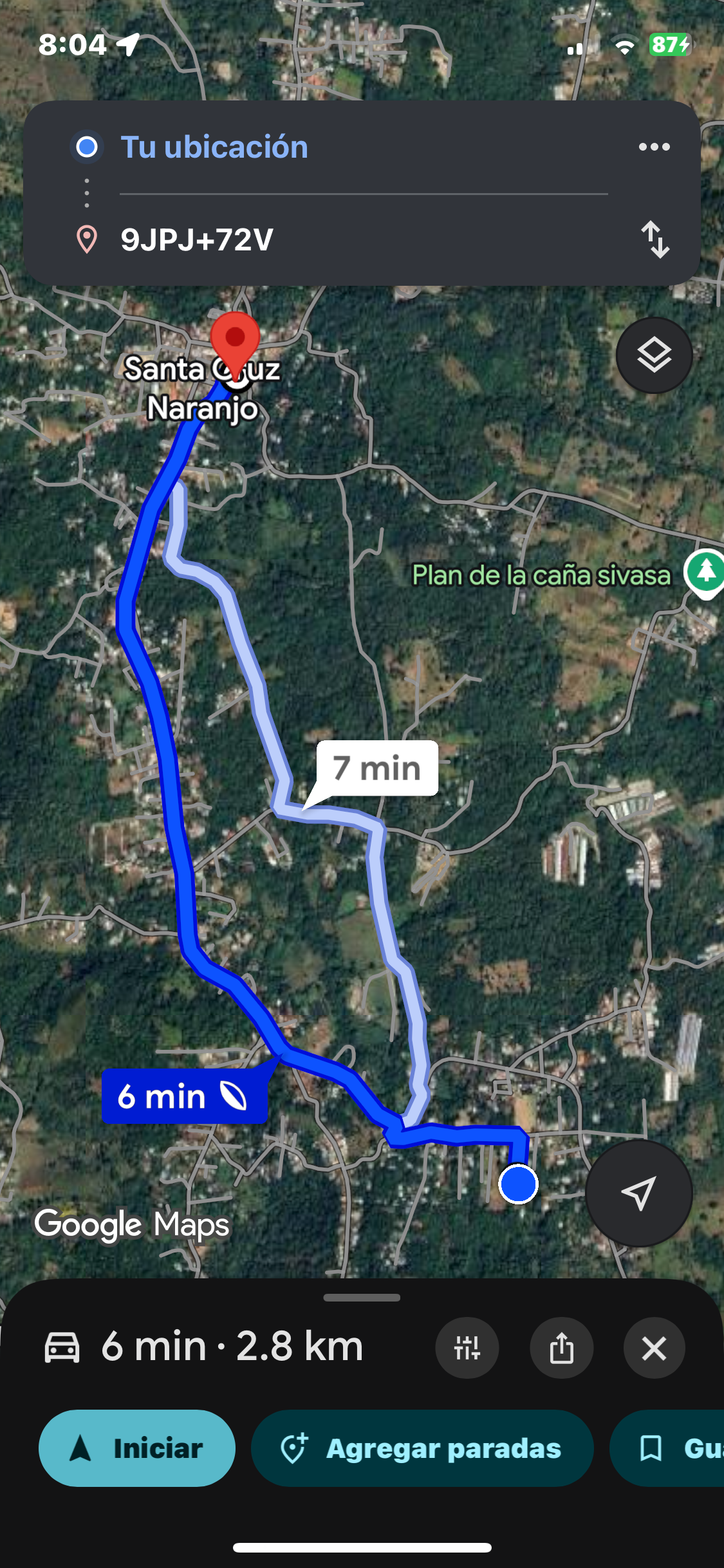Image resolution: width=724 pixels, height=1568 pixels.
Task: Open the three-dot overflow menu
Action: point(654,147)
